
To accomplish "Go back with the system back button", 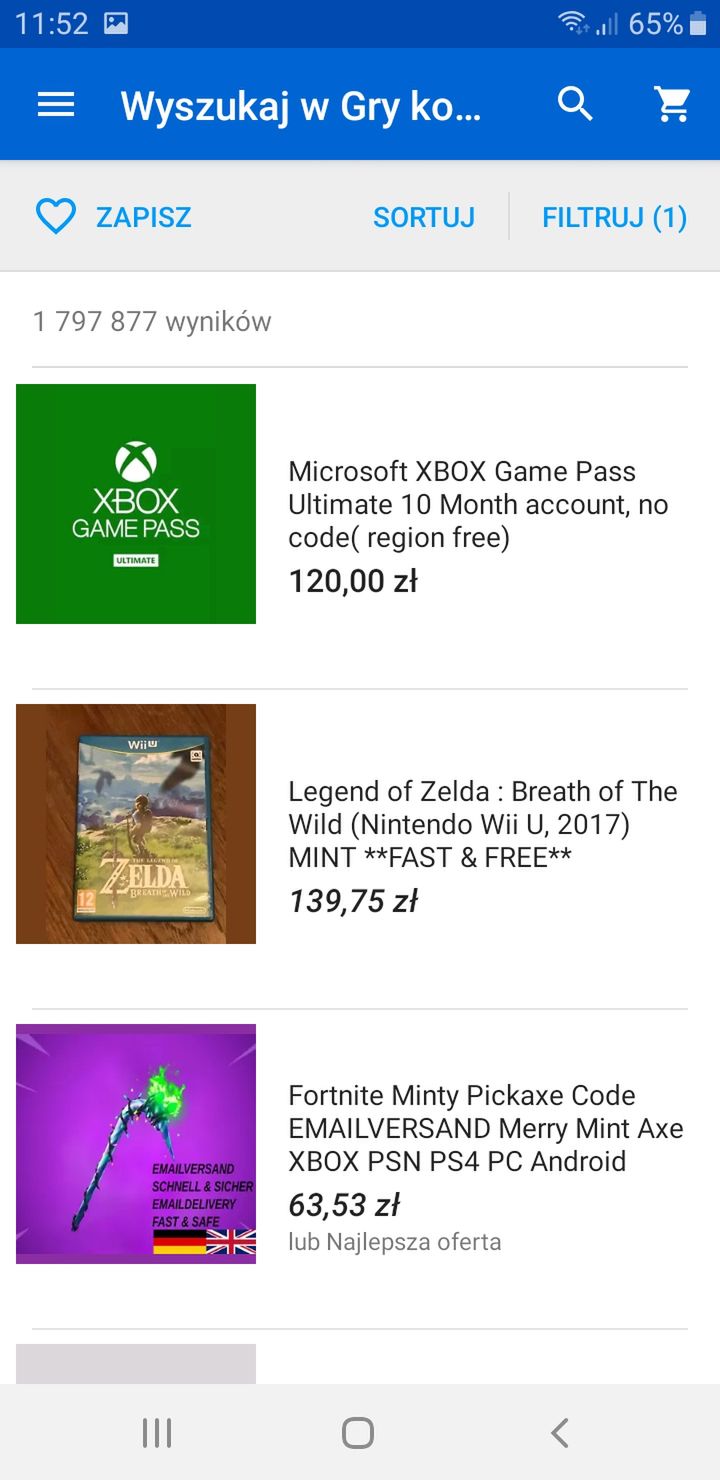I will 560,1433.
